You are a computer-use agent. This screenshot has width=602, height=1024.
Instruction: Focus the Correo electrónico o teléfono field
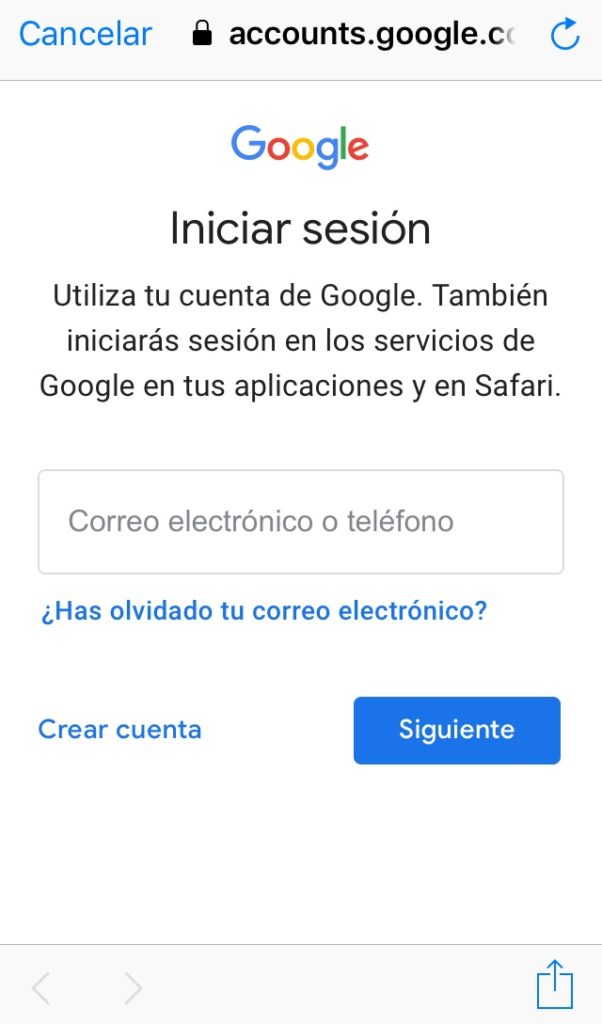(300, 522)
